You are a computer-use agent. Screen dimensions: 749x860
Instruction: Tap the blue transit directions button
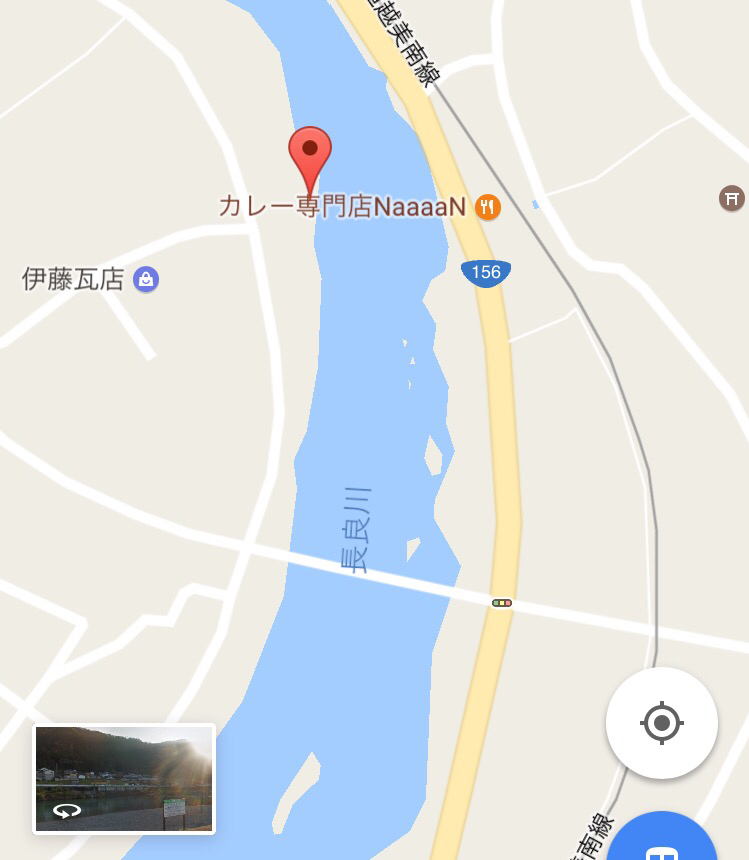click(663, 842)
